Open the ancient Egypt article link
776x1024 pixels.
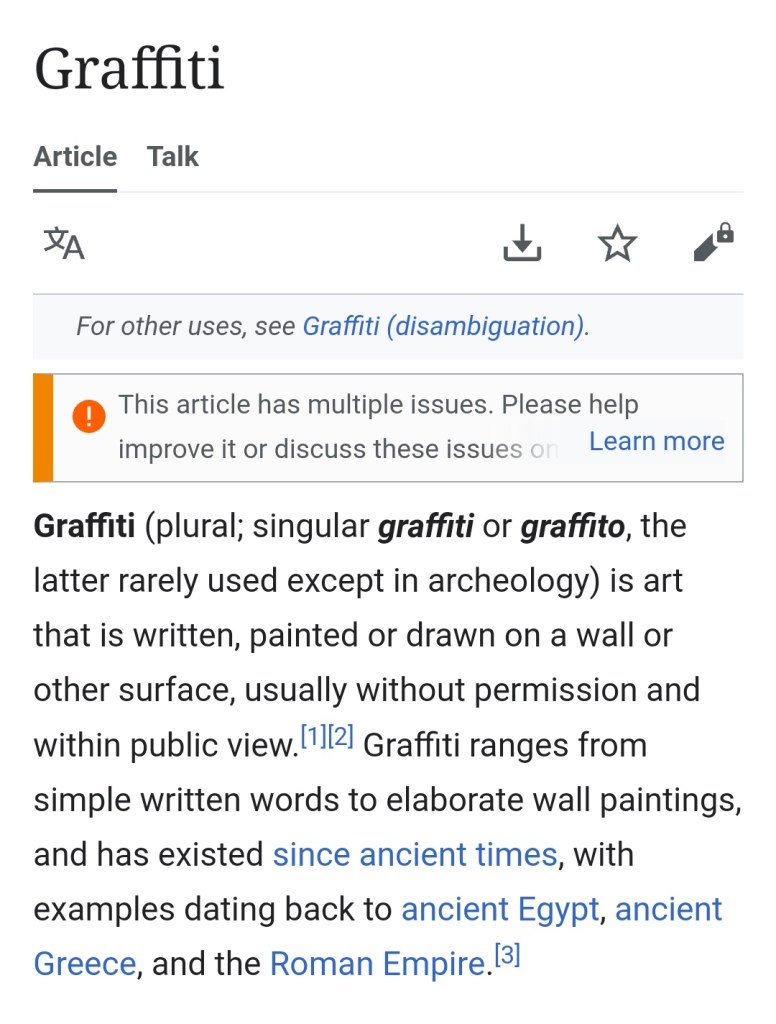click(x=500, y=910)
